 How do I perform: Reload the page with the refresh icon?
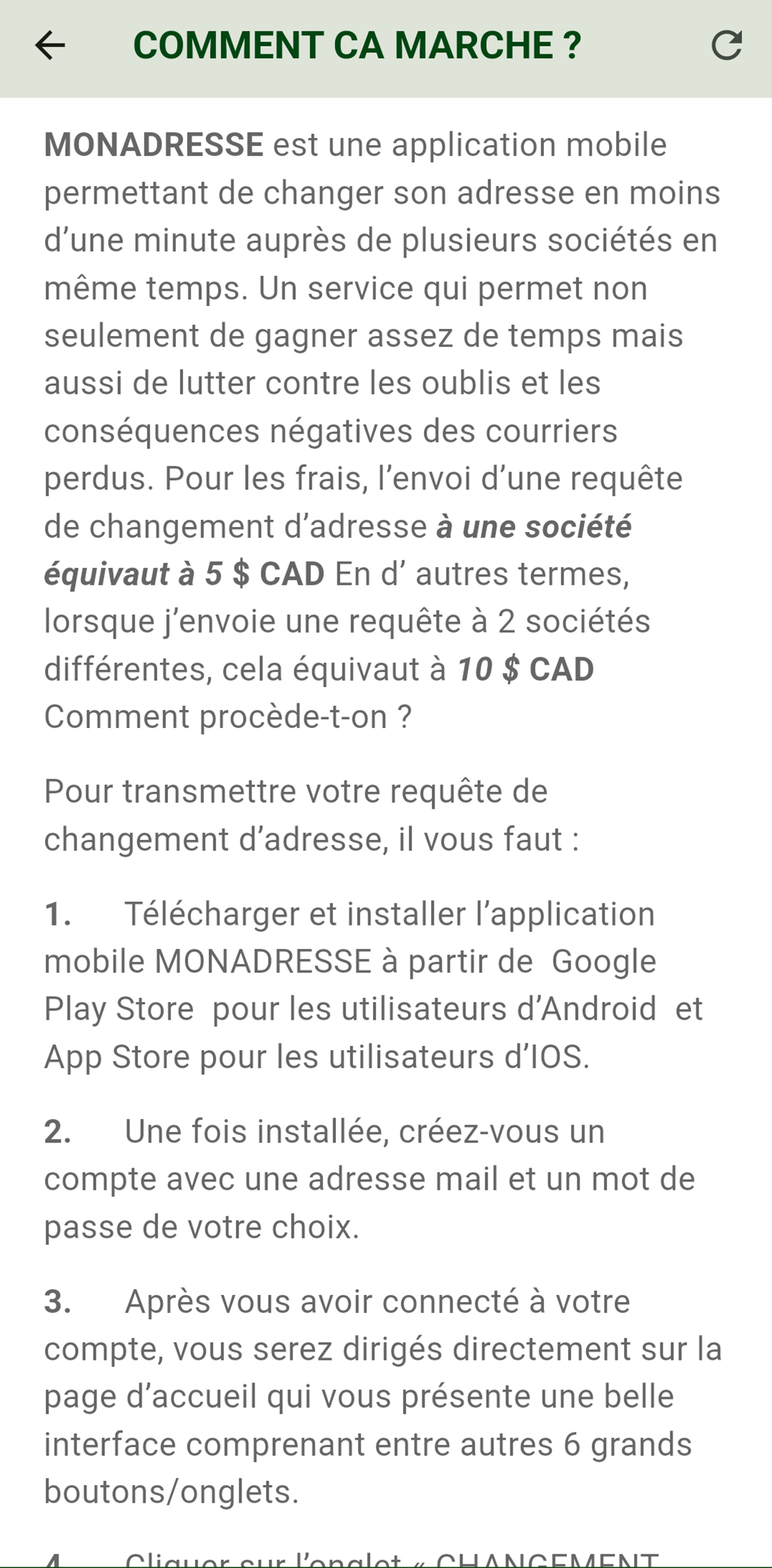726,46
